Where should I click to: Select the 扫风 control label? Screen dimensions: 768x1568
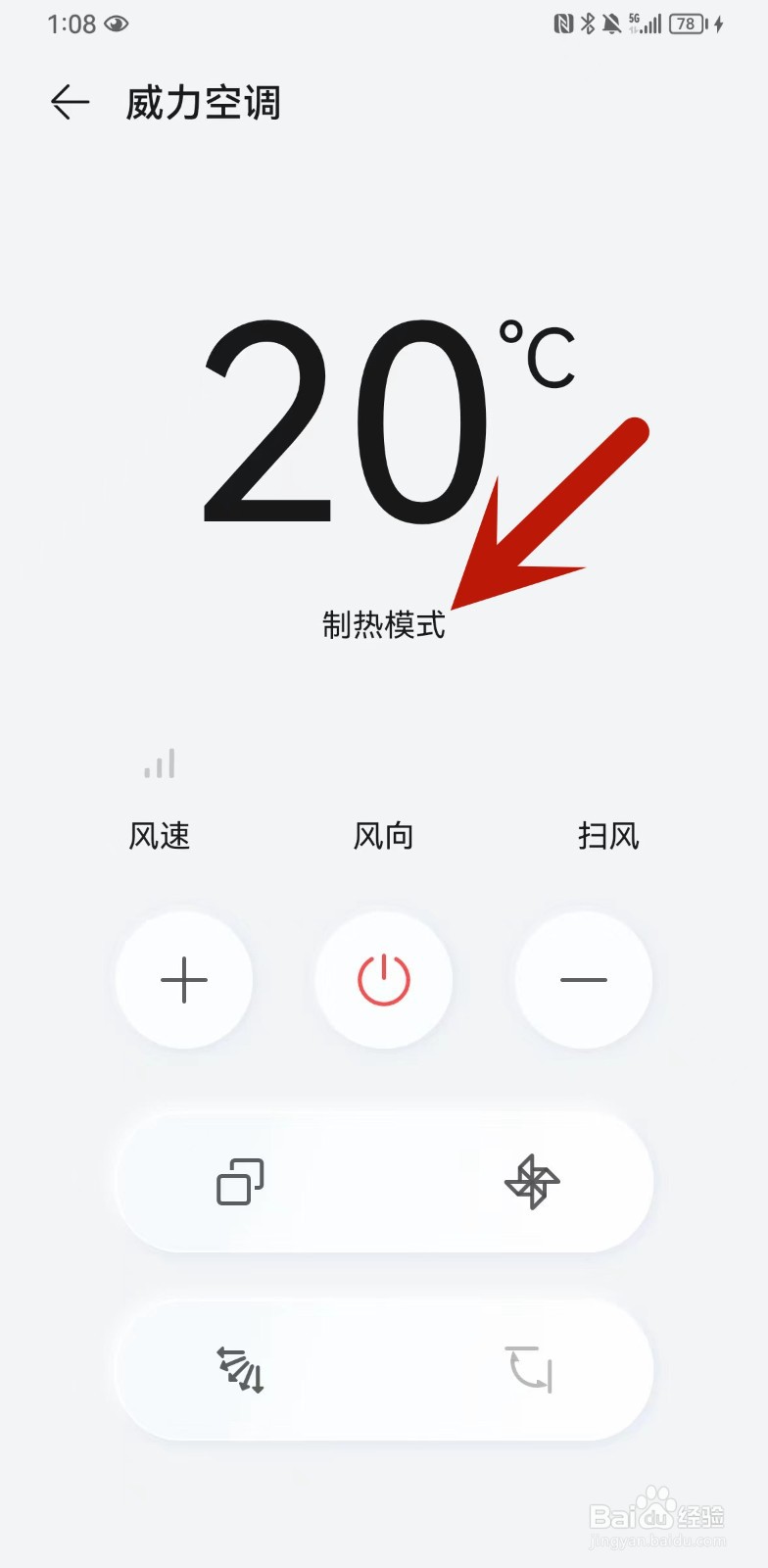tap(607, 836)
